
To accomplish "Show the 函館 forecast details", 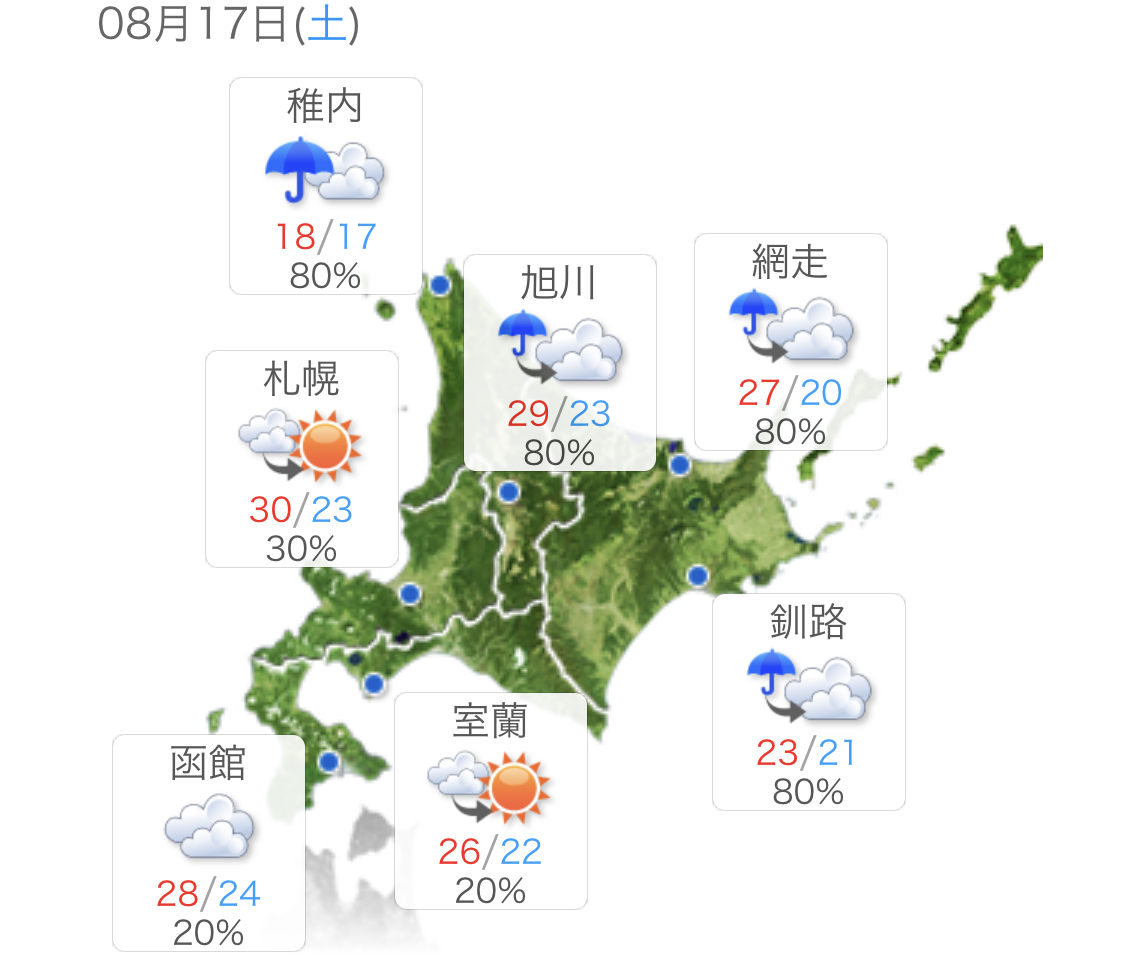I will click(208, 843).
